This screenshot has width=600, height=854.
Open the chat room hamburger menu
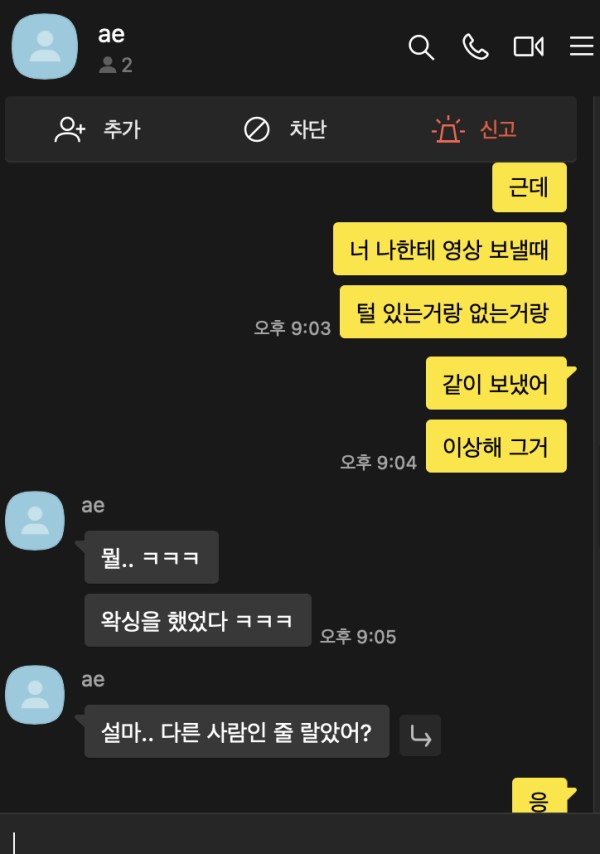[581, 47]
